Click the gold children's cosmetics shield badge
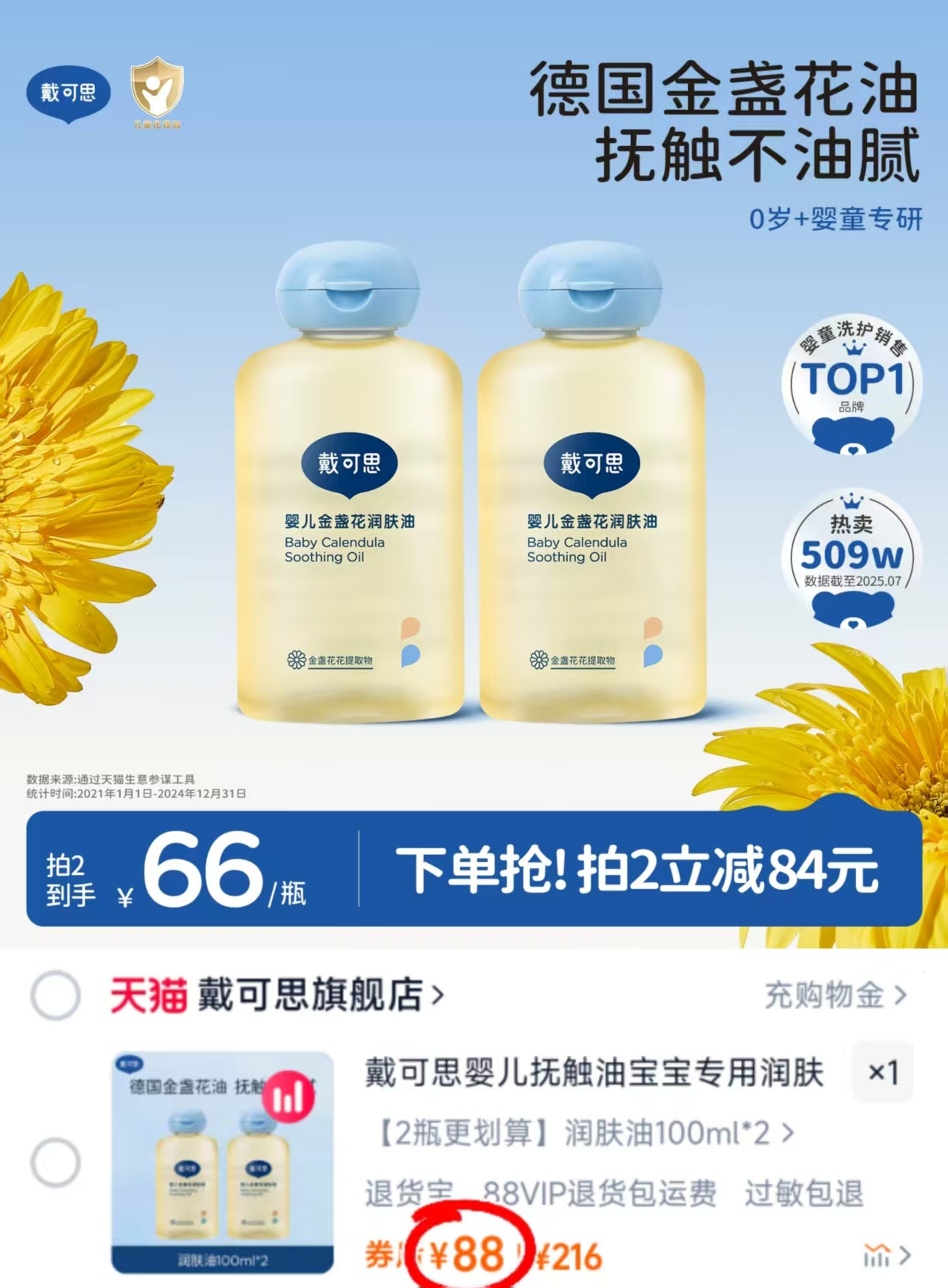This screenshot has width=948, height=1288. (156, 89)
